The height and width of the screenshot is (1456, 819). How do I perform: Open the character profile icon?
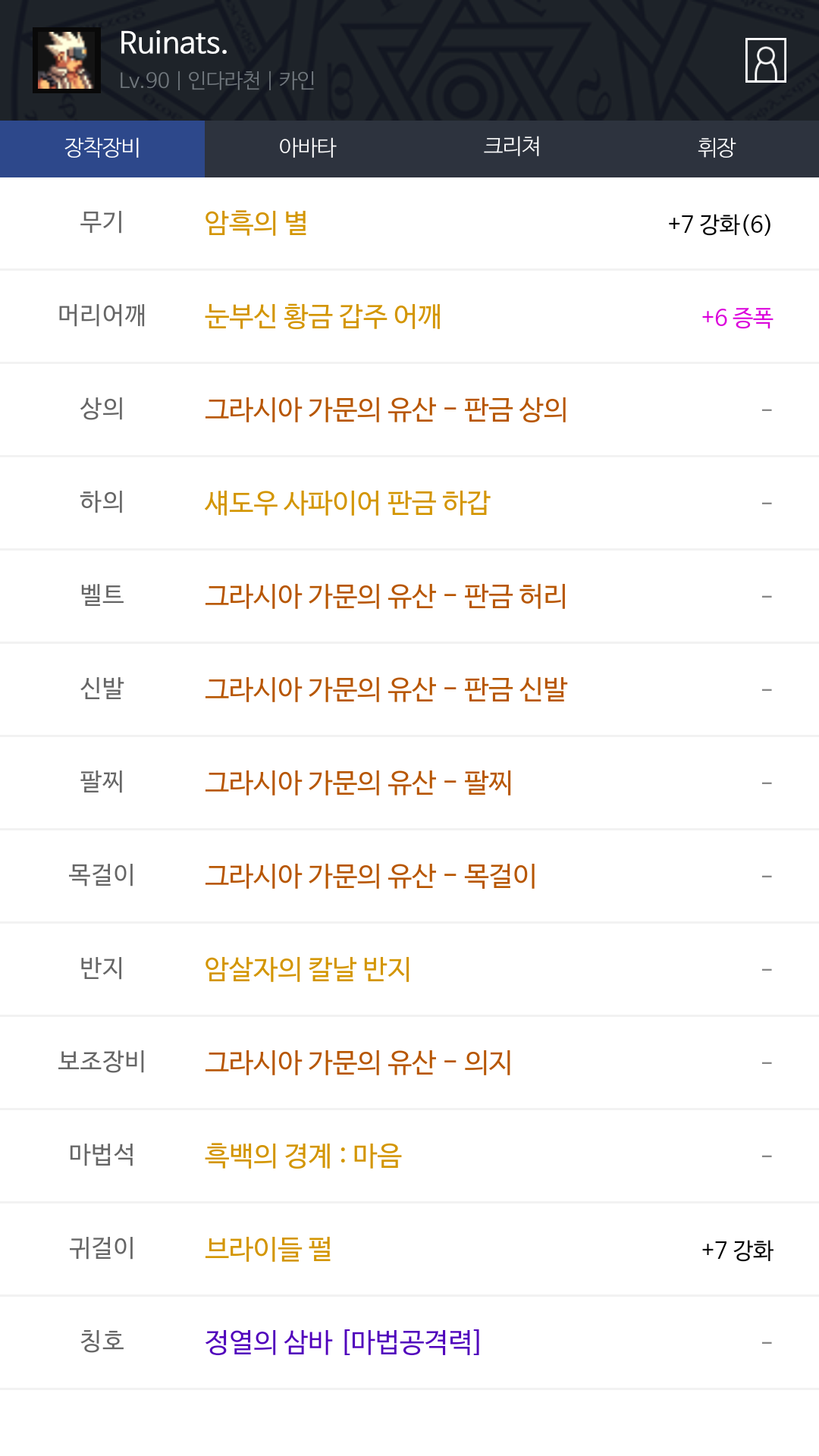coord(765,60)
